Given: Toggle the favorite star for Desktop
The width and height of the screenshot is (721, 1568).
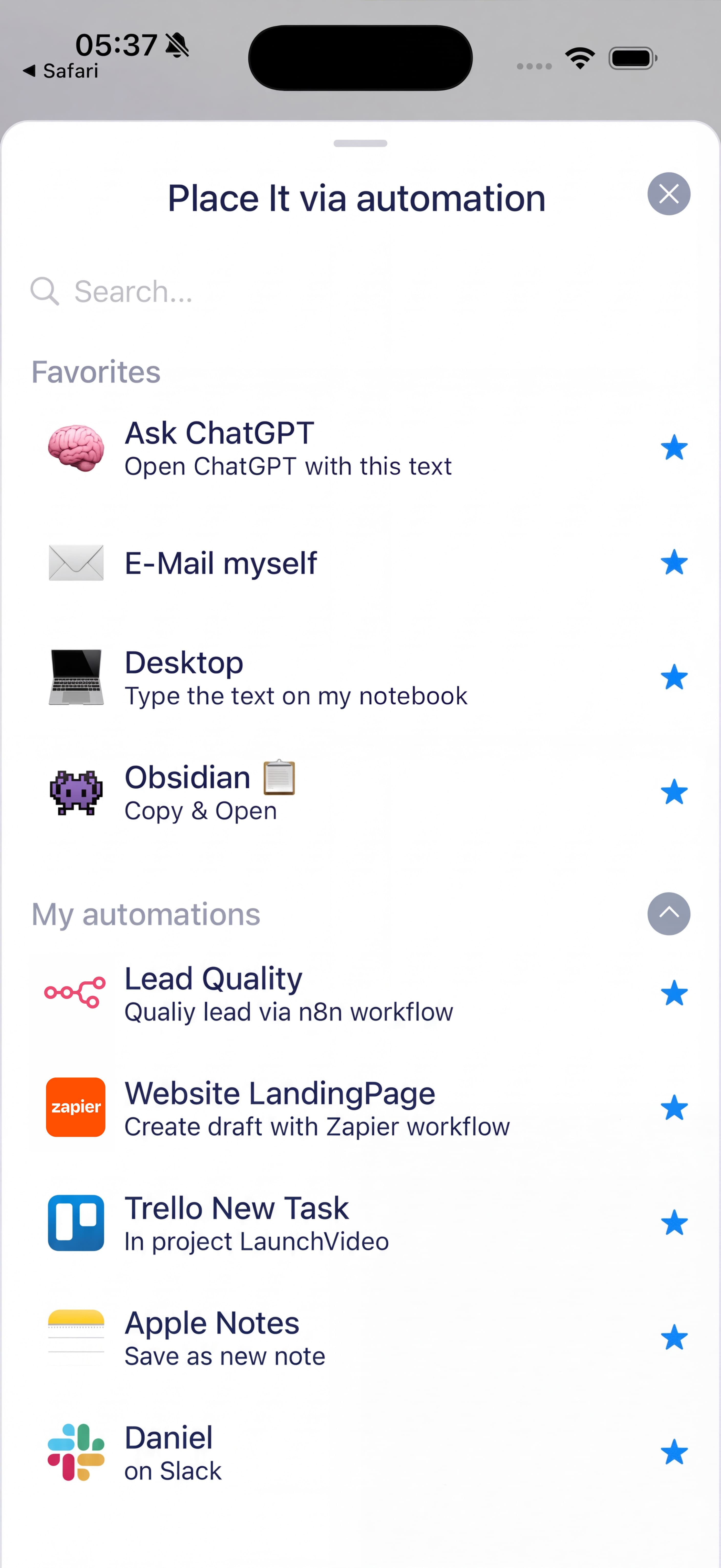Looking at the screenshot, I should 674,677.
